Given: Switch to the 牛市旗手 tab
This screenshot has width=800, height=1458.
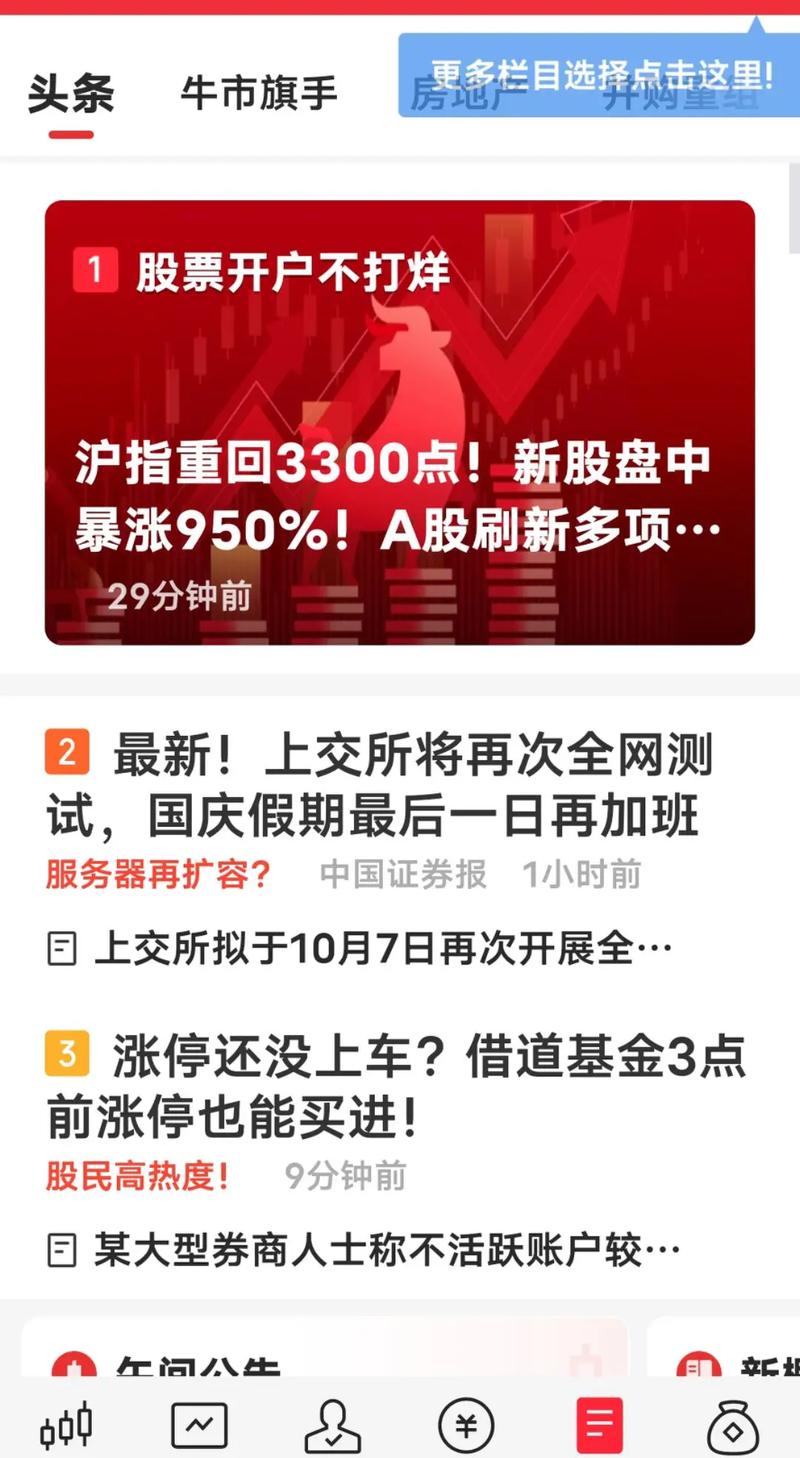Looking at the screenshot, I should tap(257, 94).
